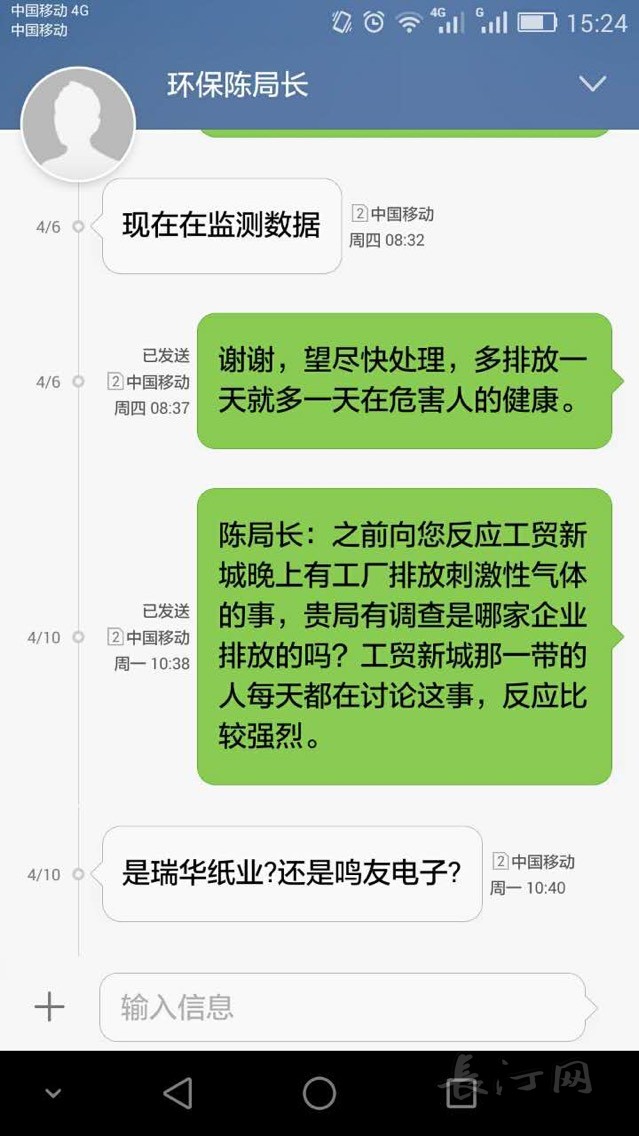Select the message 是瑞华纸业?还是鸣友电子?
This screenshot has width=639, height=1136.
(x=291, y=874)
